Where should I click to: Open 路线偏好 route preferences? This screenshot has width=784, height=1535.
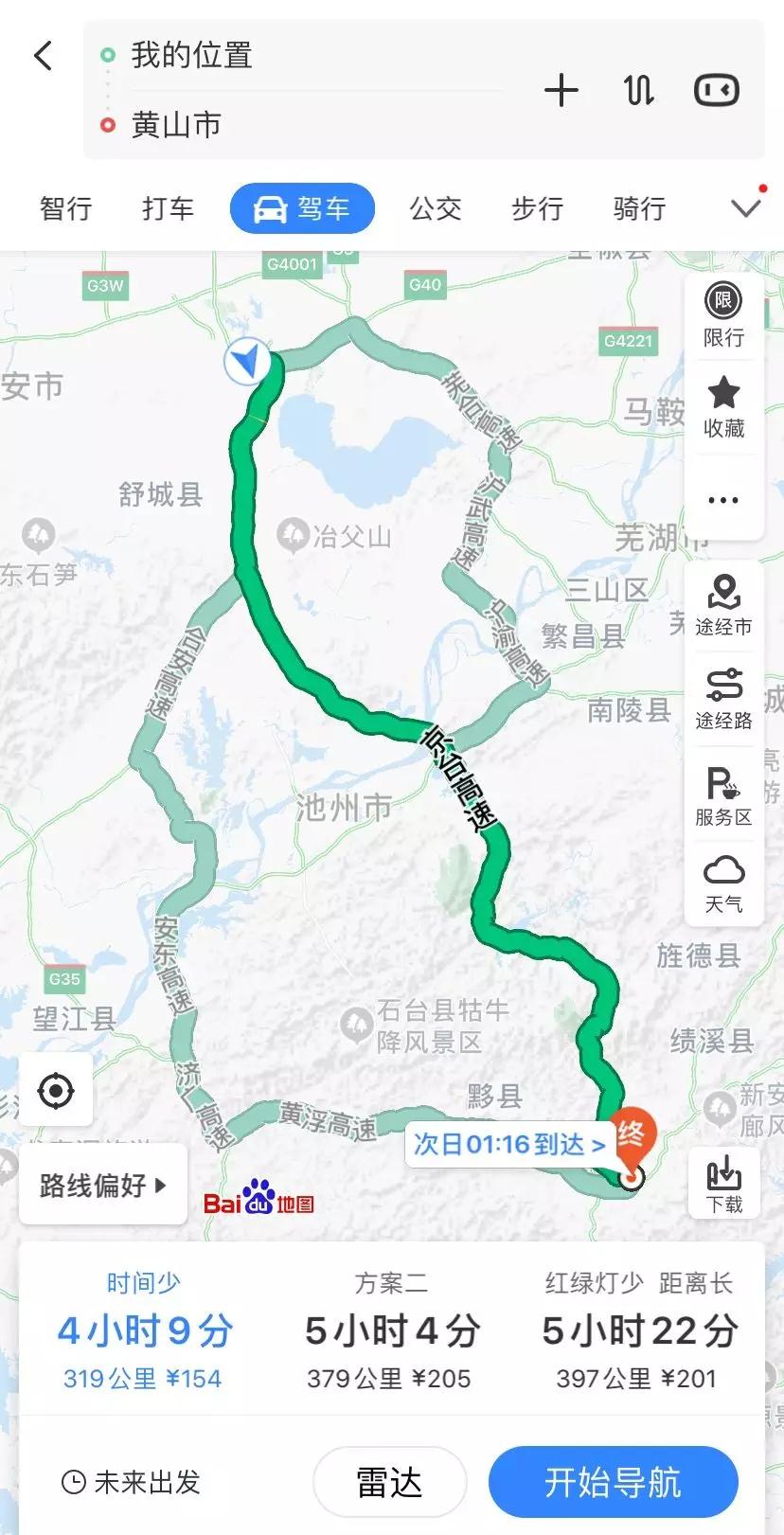pos(102,1185)
